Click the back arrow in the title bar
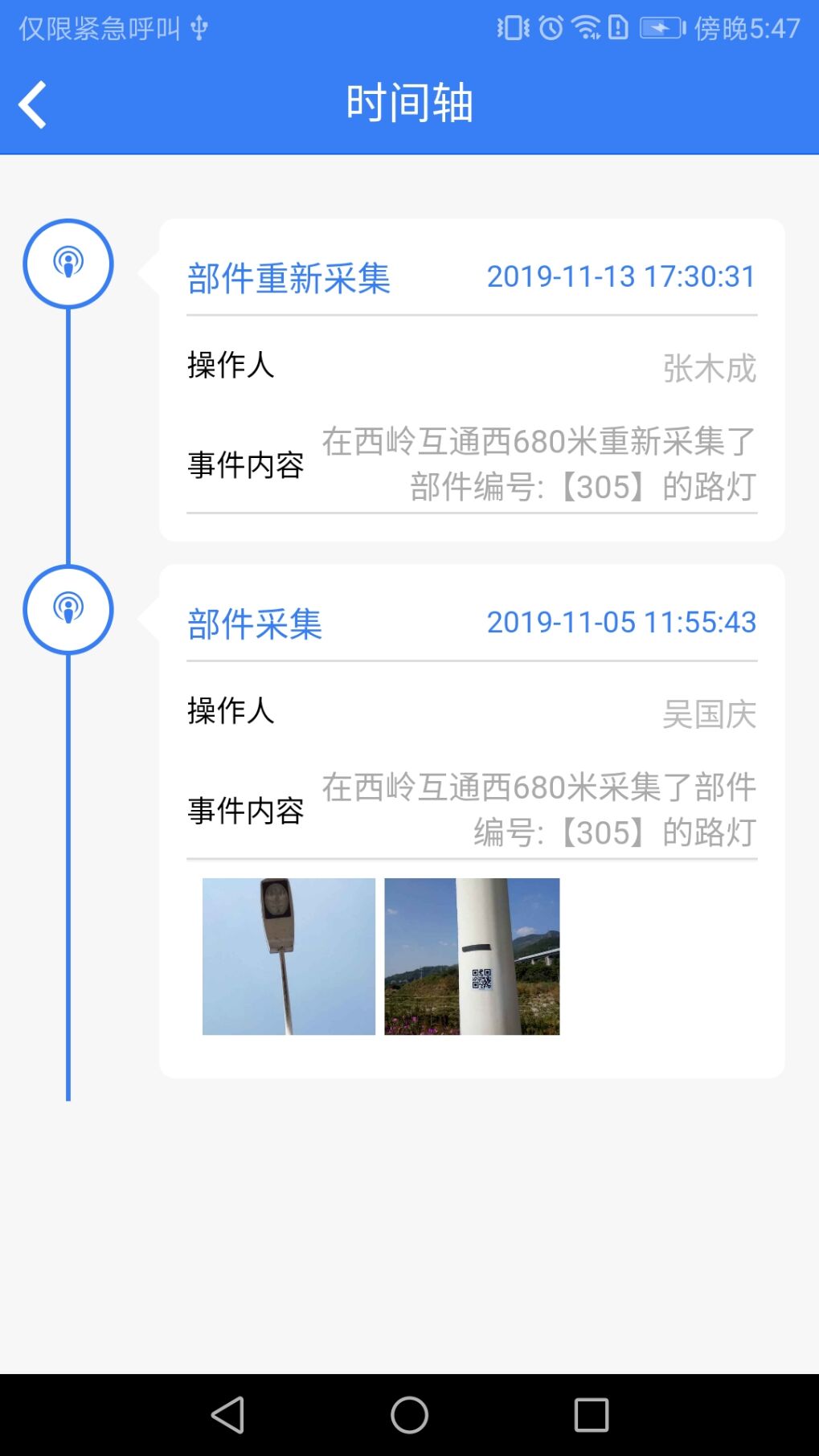 [x=33, y=103]
